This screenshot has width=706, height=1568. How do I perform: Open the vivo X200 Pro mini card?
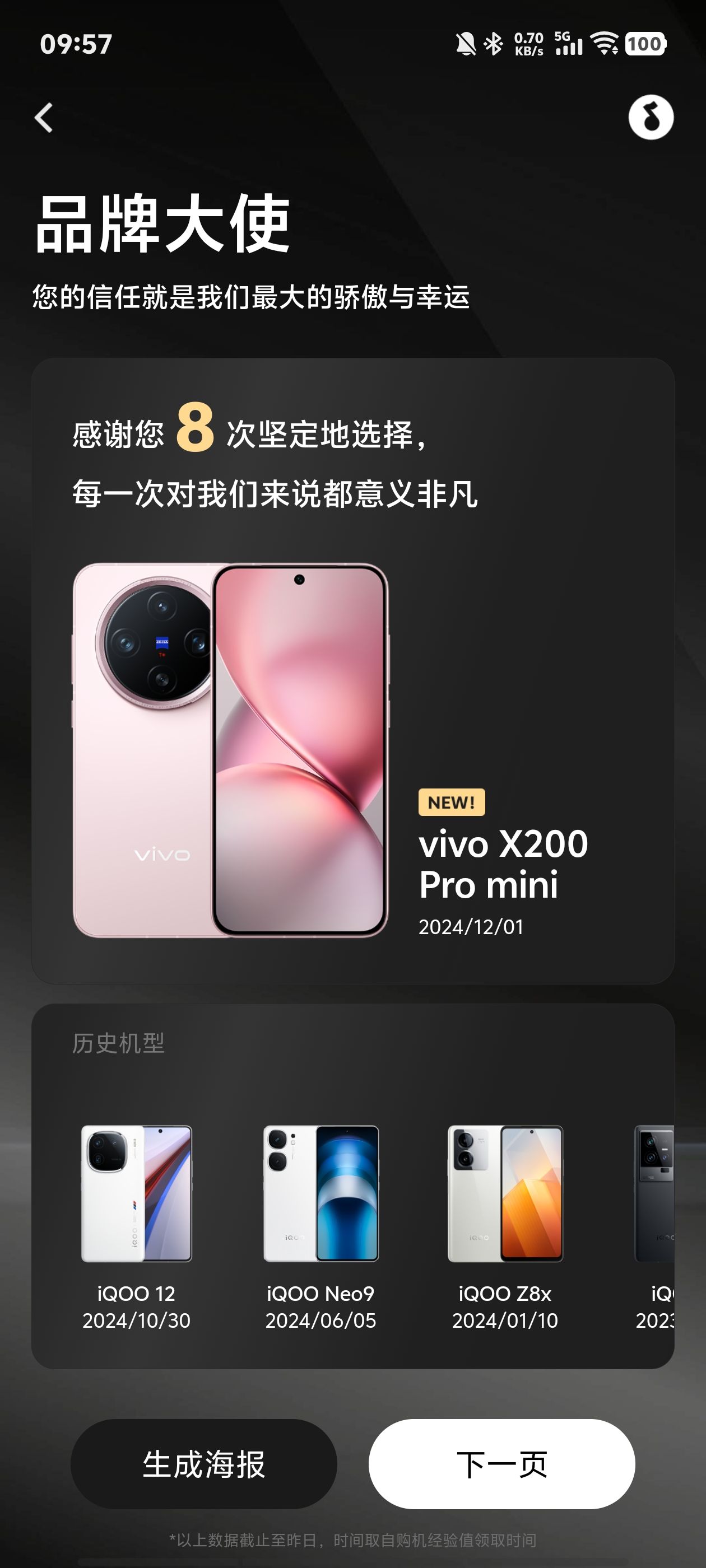click(352, 749)
